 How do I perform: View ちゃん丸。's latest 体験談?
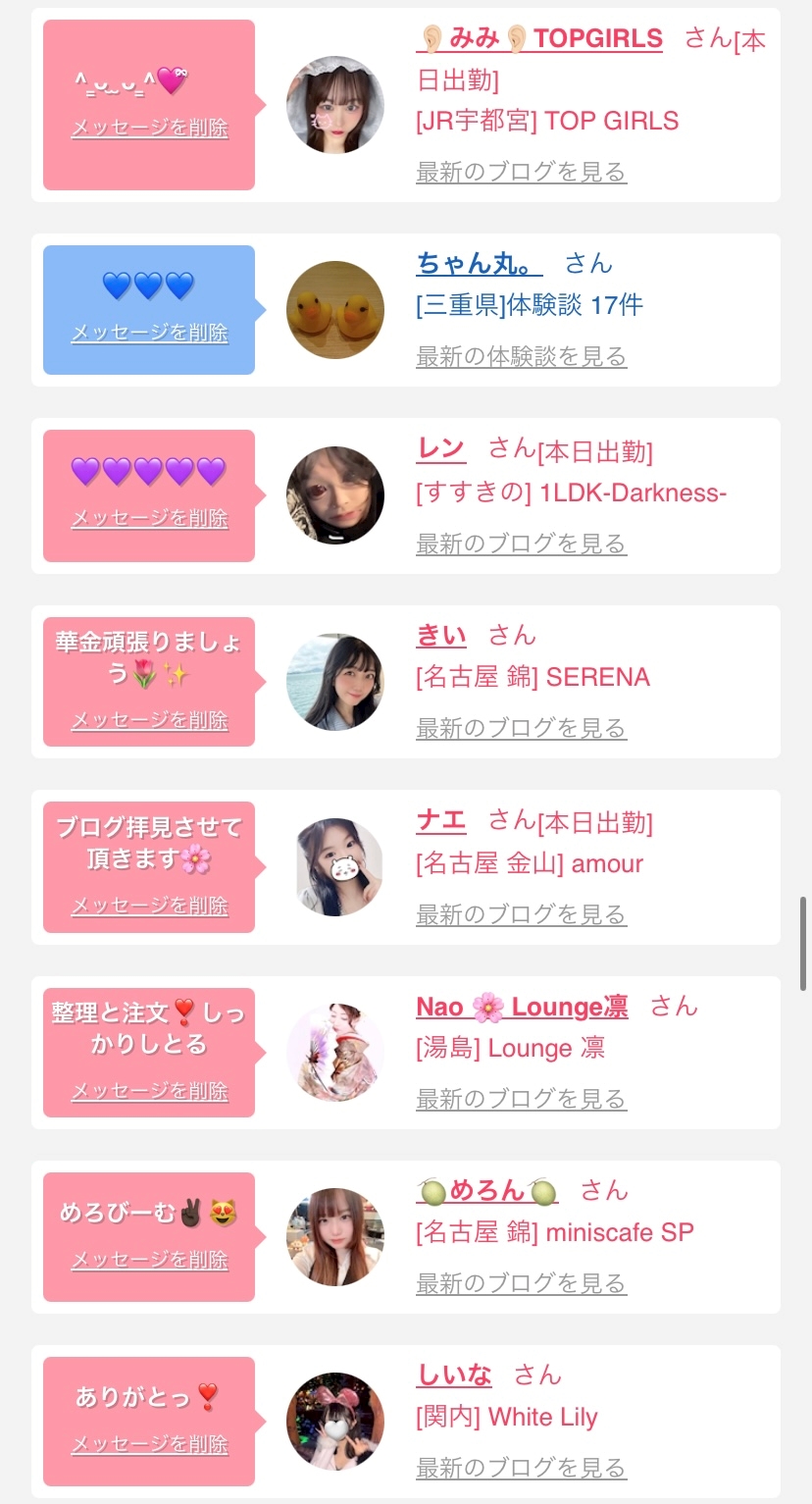point(521,356)
